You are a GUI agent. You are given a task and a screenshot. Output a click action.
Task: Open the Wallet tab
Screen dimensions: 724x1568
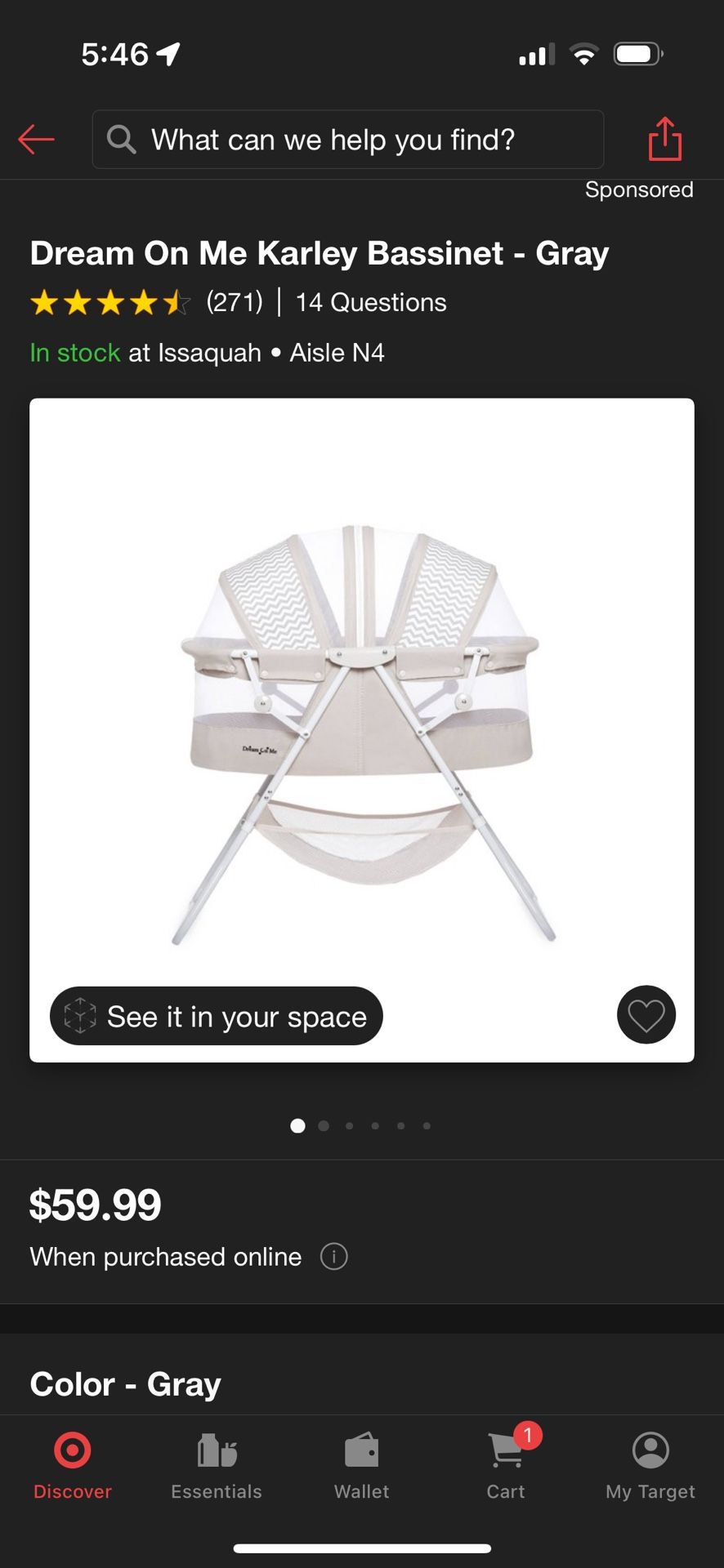(x=361, y=1467)
